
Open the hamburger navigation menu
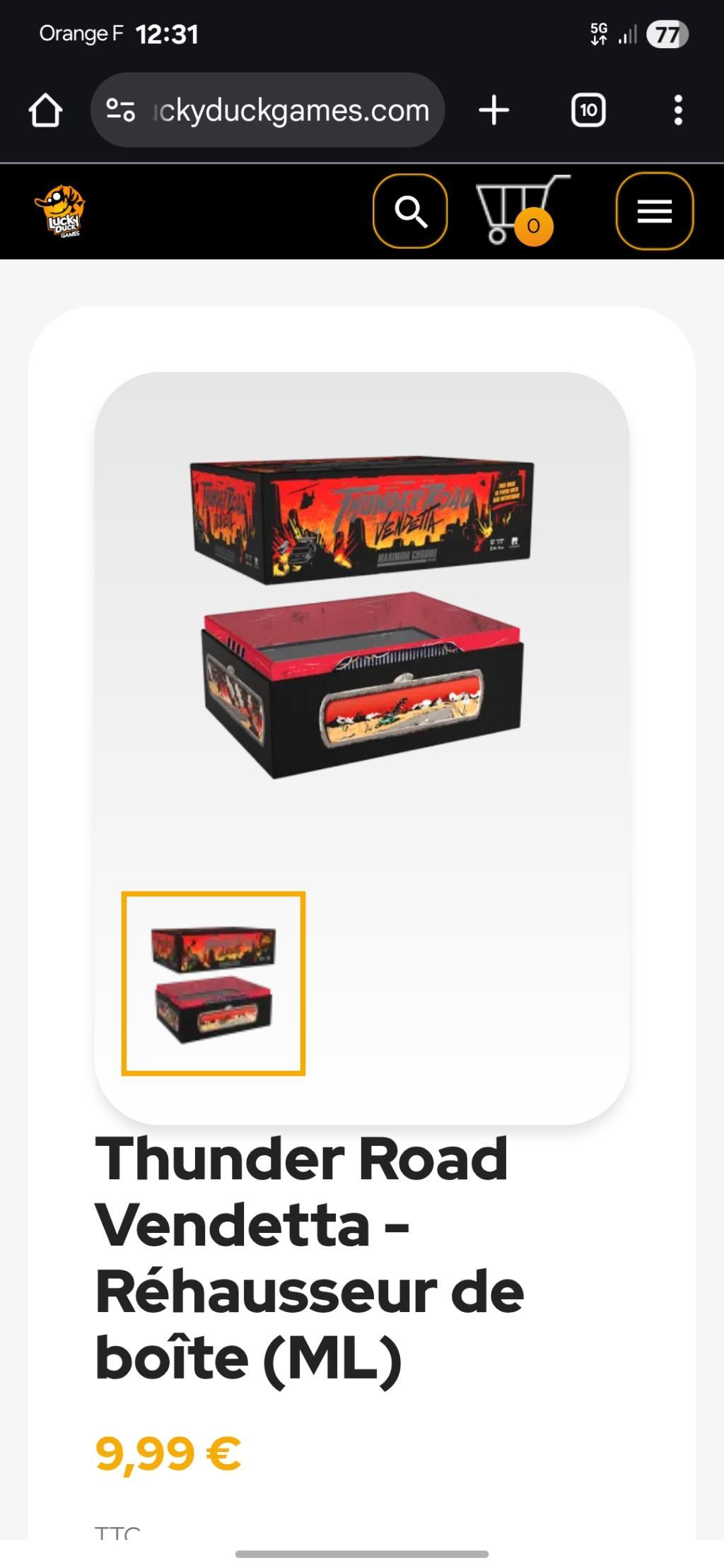654,211
